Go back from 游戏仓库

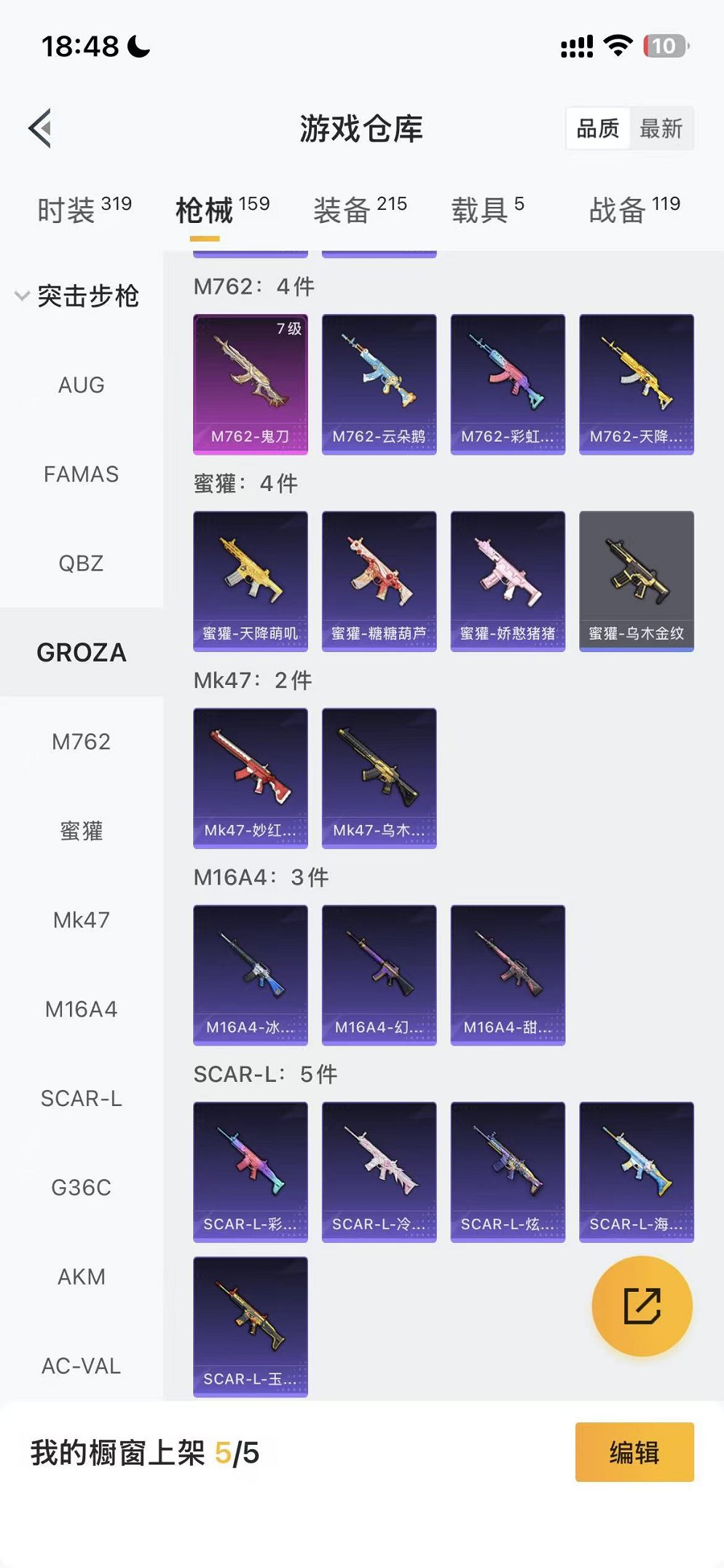(41, 128)
